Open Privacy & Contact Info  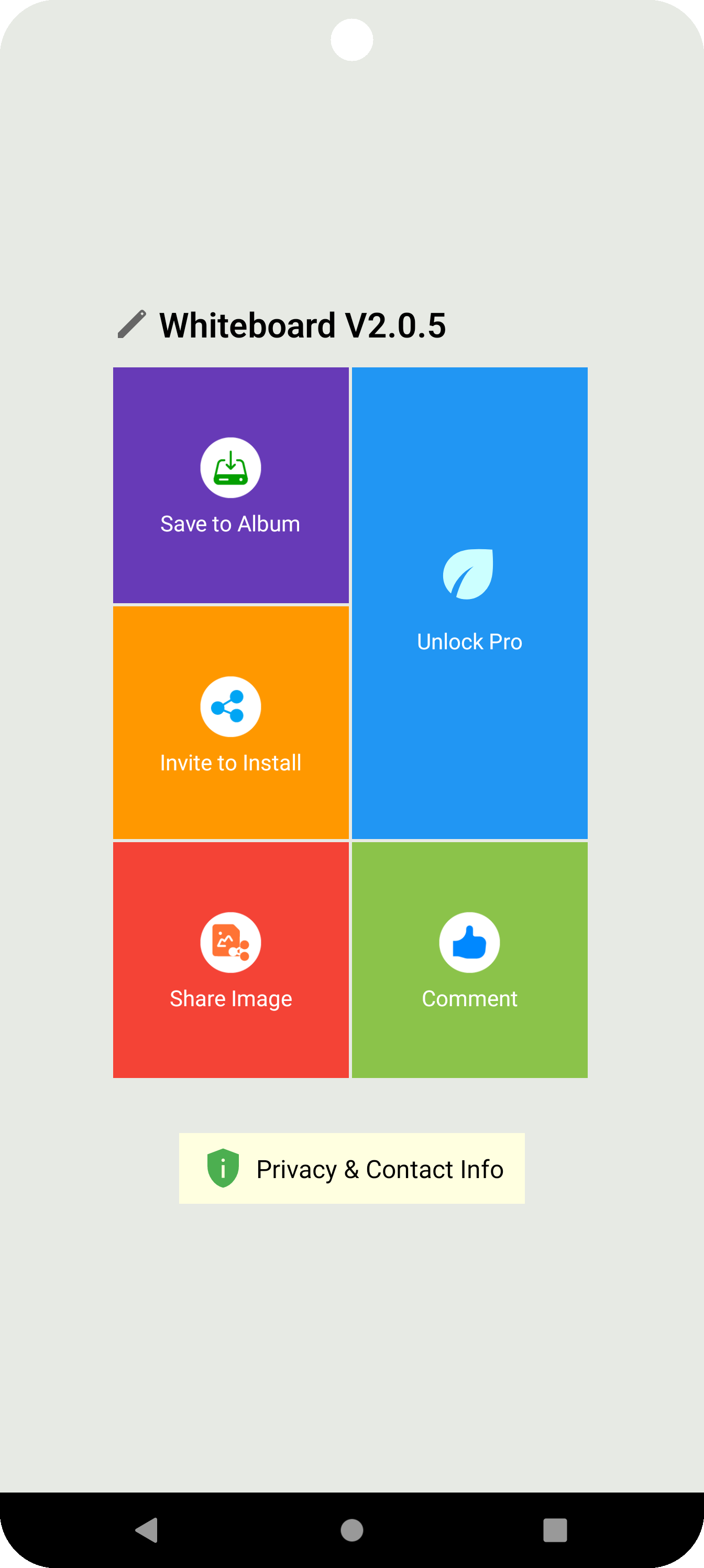pos(351,1168)
